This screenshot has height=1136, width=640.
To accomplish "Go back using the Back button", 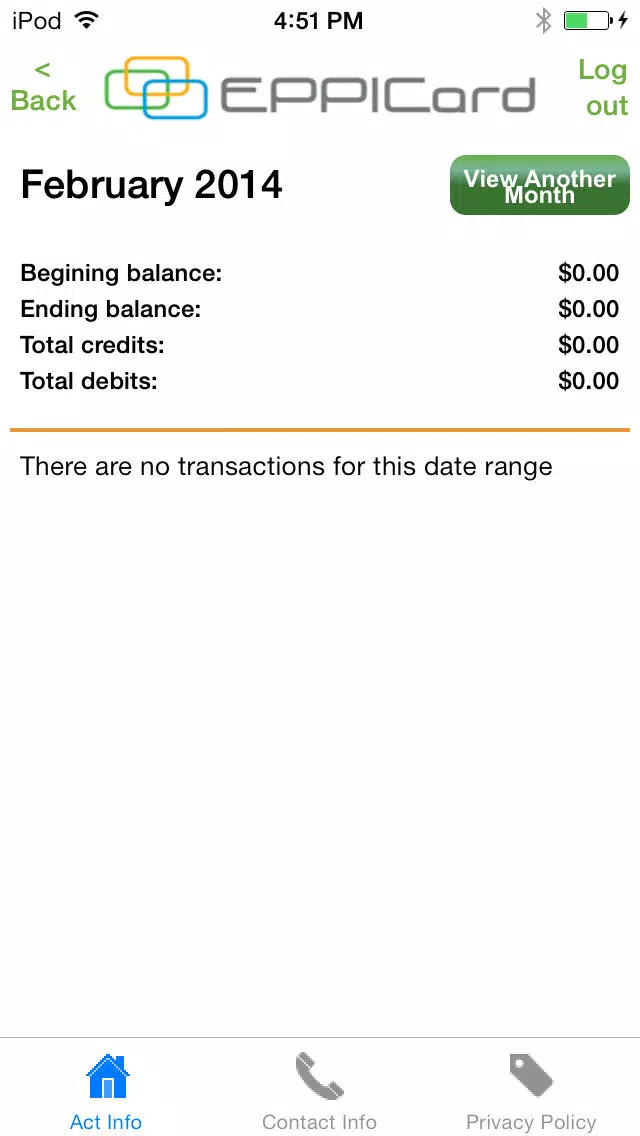I will (43, 86).
